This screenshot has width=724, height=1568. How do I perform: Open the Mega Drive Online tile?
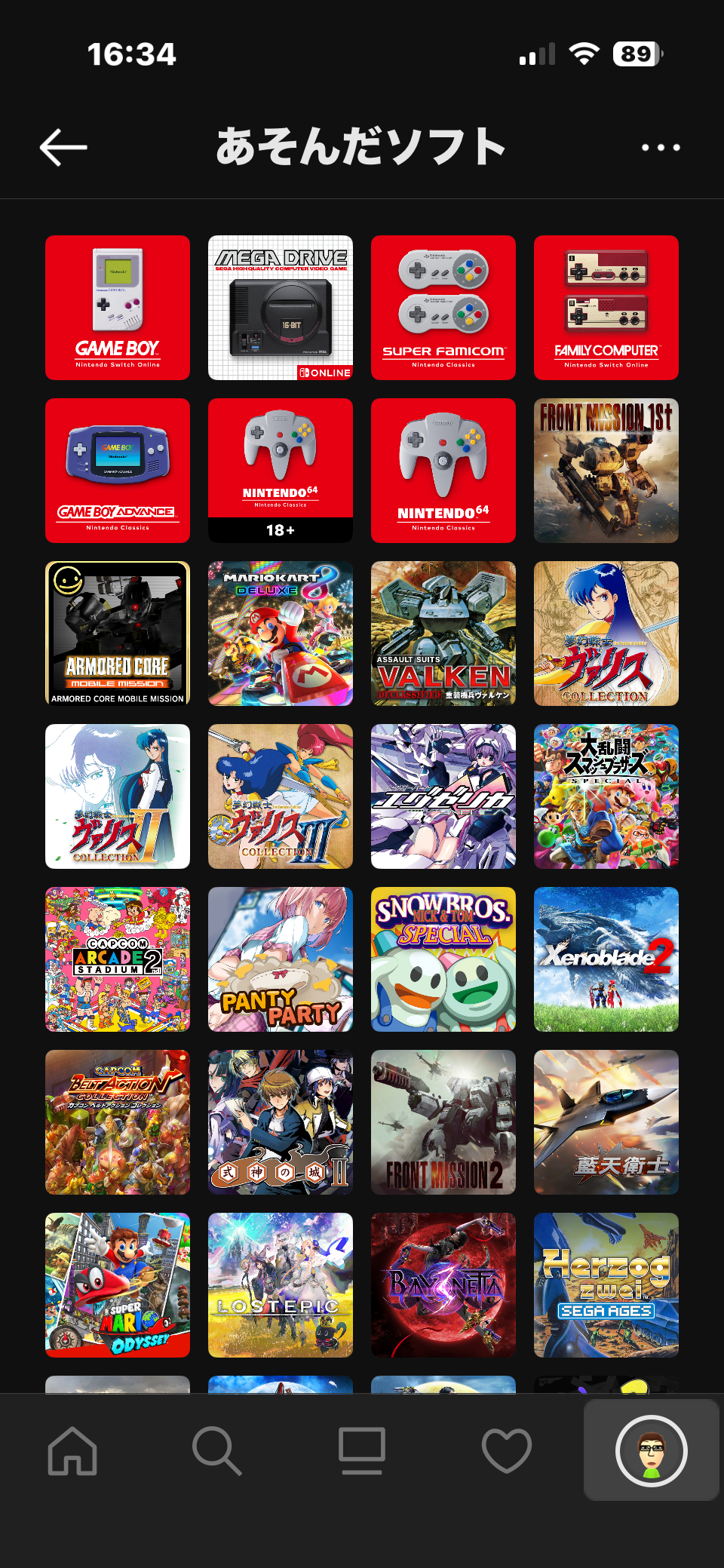281,308
